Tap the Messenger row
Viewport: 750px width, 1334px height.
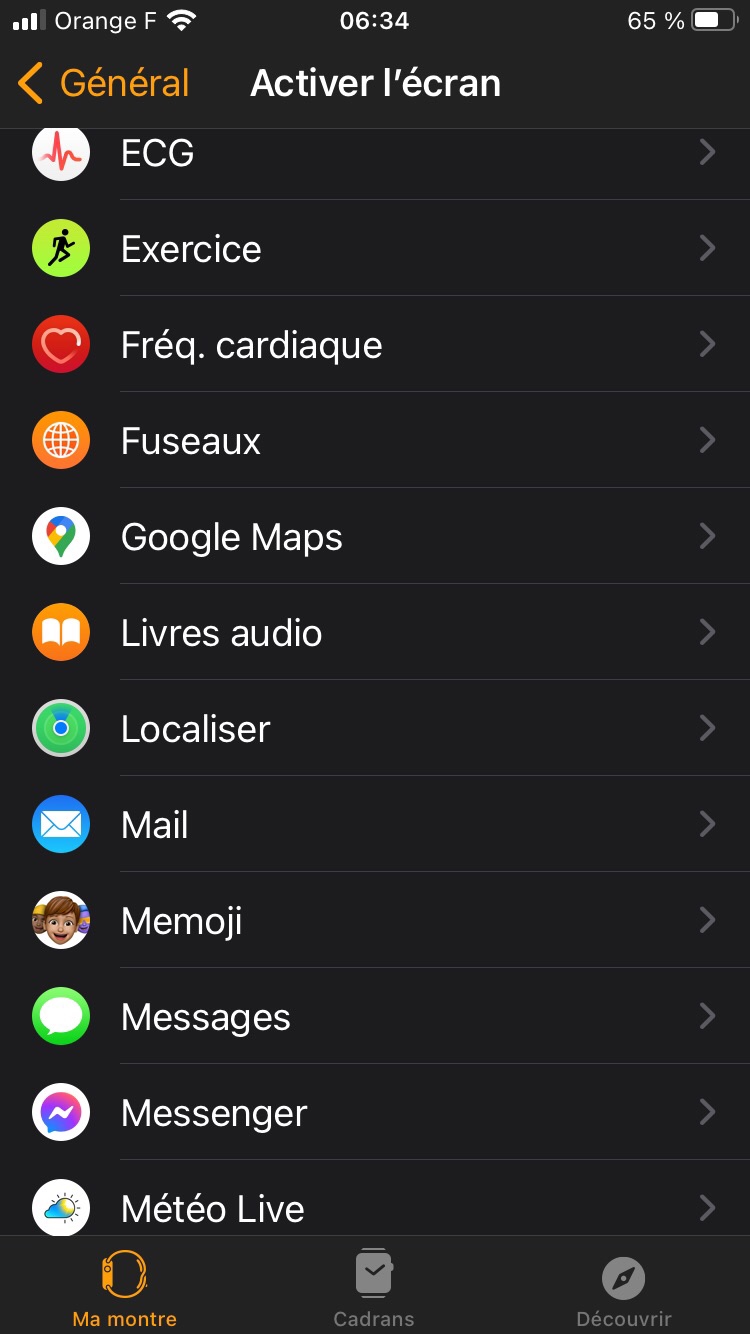coord(375,1113)
